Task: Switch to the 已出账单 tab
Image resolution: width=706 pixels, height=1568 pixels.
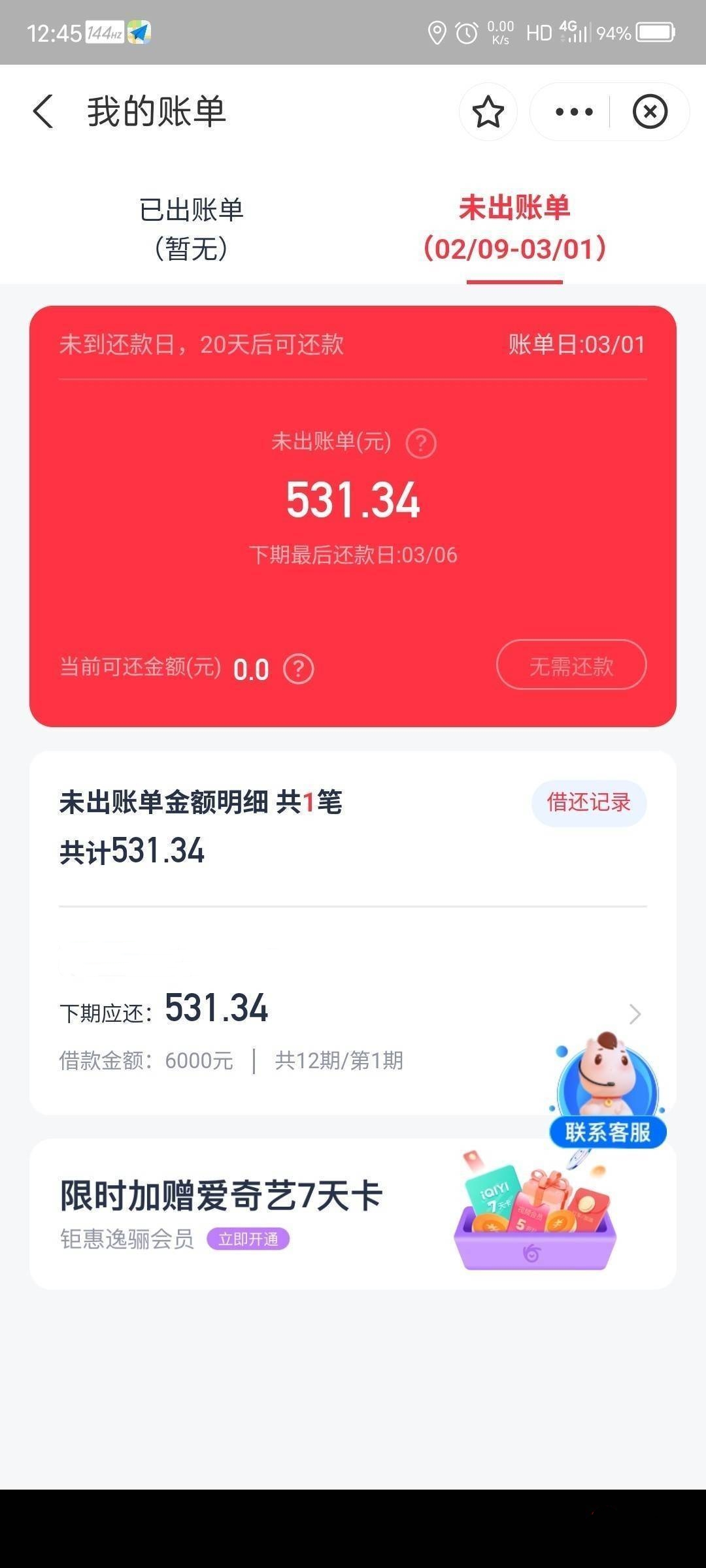Action: [x=192, y=229]
